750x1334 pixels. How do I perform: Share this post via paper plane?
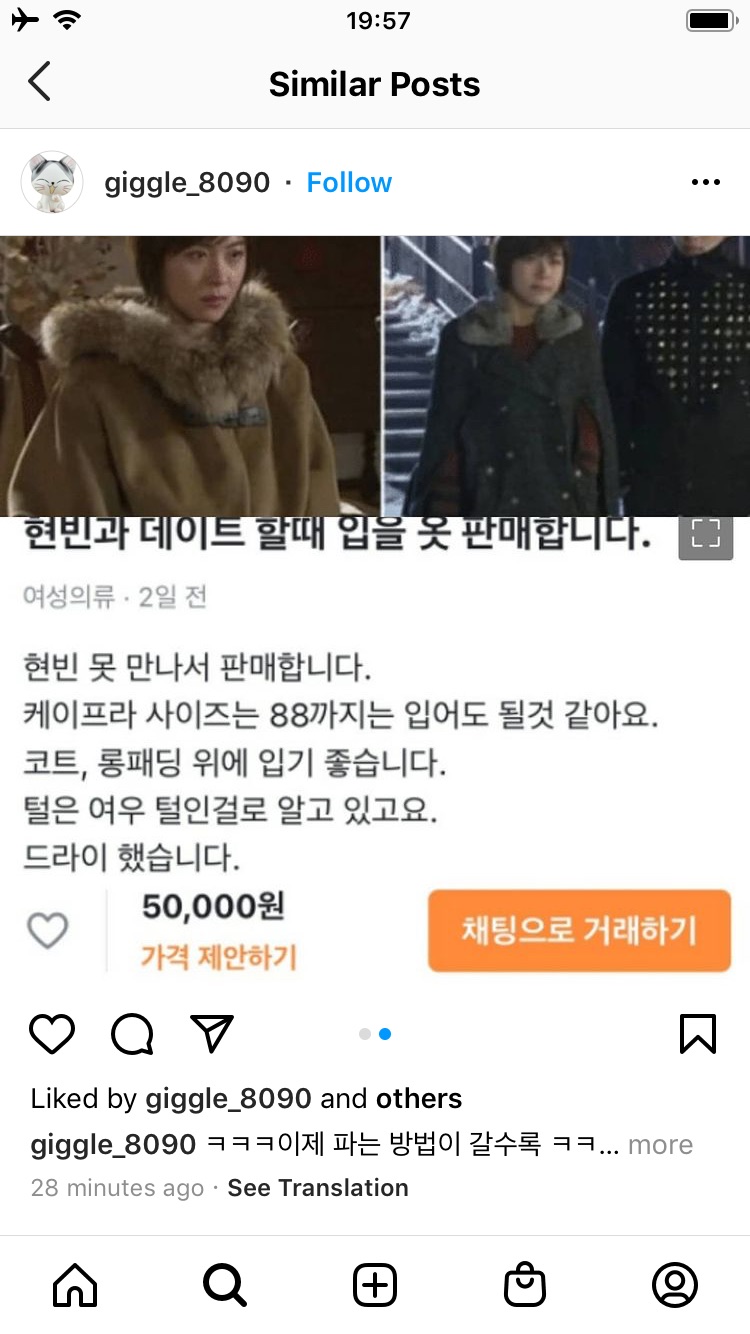pyautogui.click(x=212, y=1034)
